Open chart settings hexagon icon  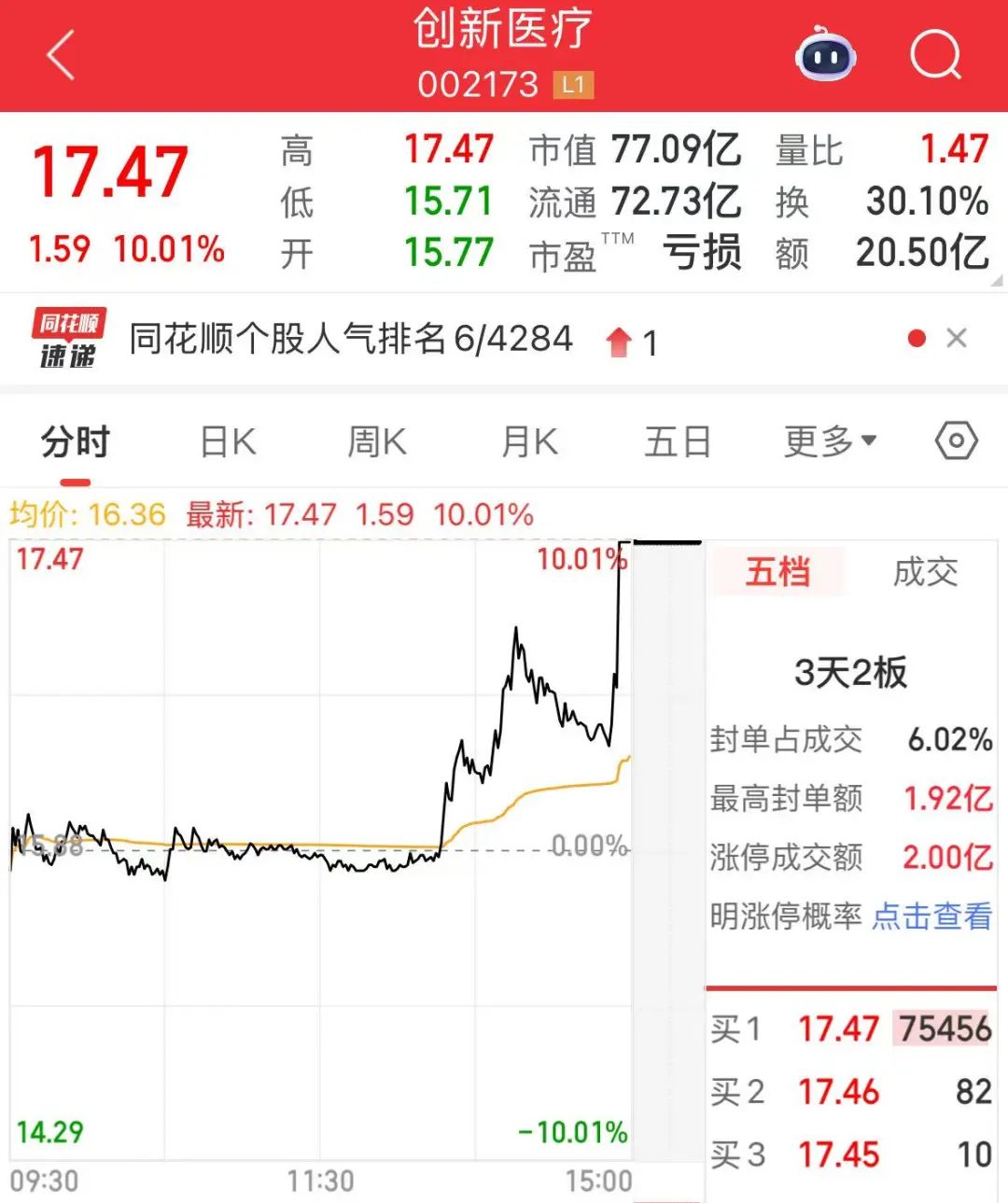956,441
